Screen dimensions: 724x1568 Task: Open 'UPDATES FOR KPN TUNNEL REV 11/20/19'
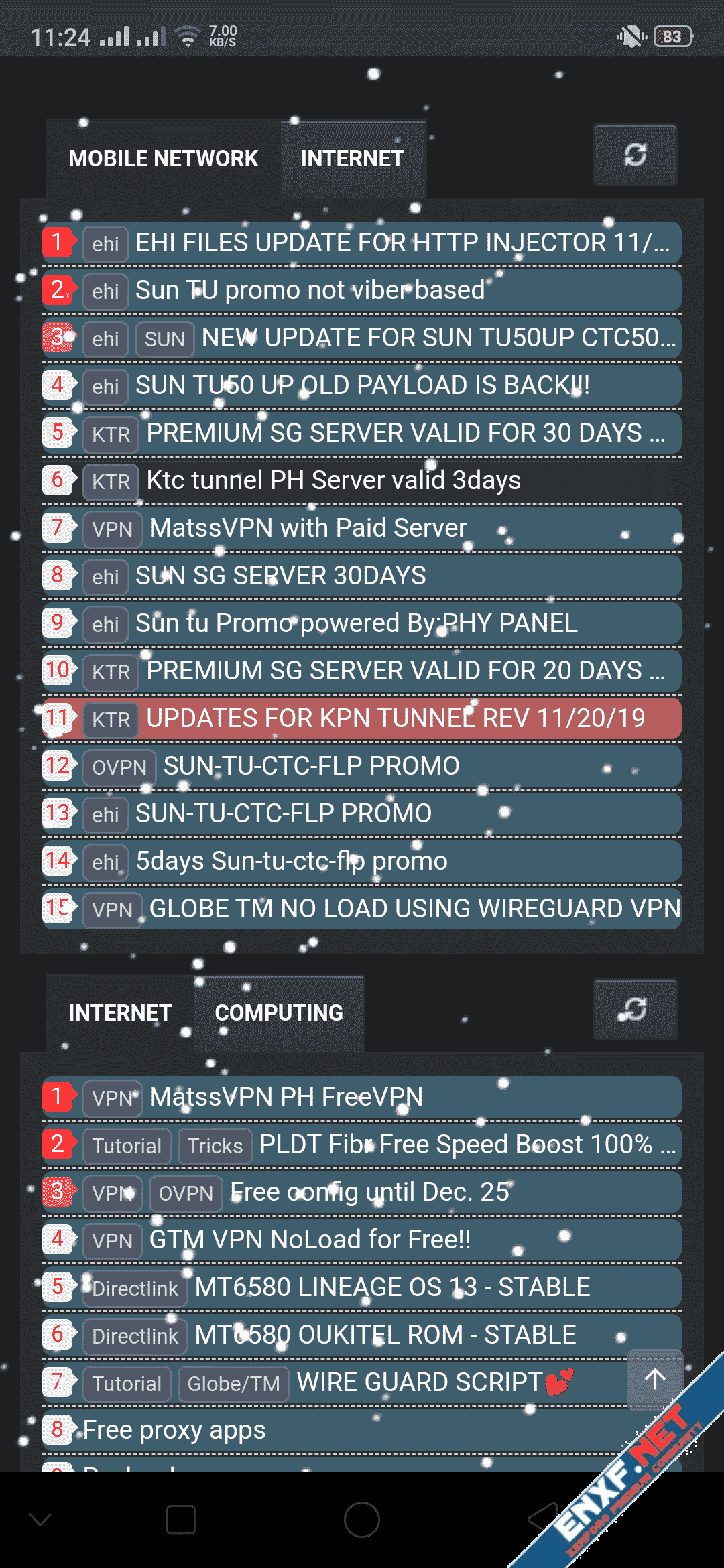(x=396, y=719)
